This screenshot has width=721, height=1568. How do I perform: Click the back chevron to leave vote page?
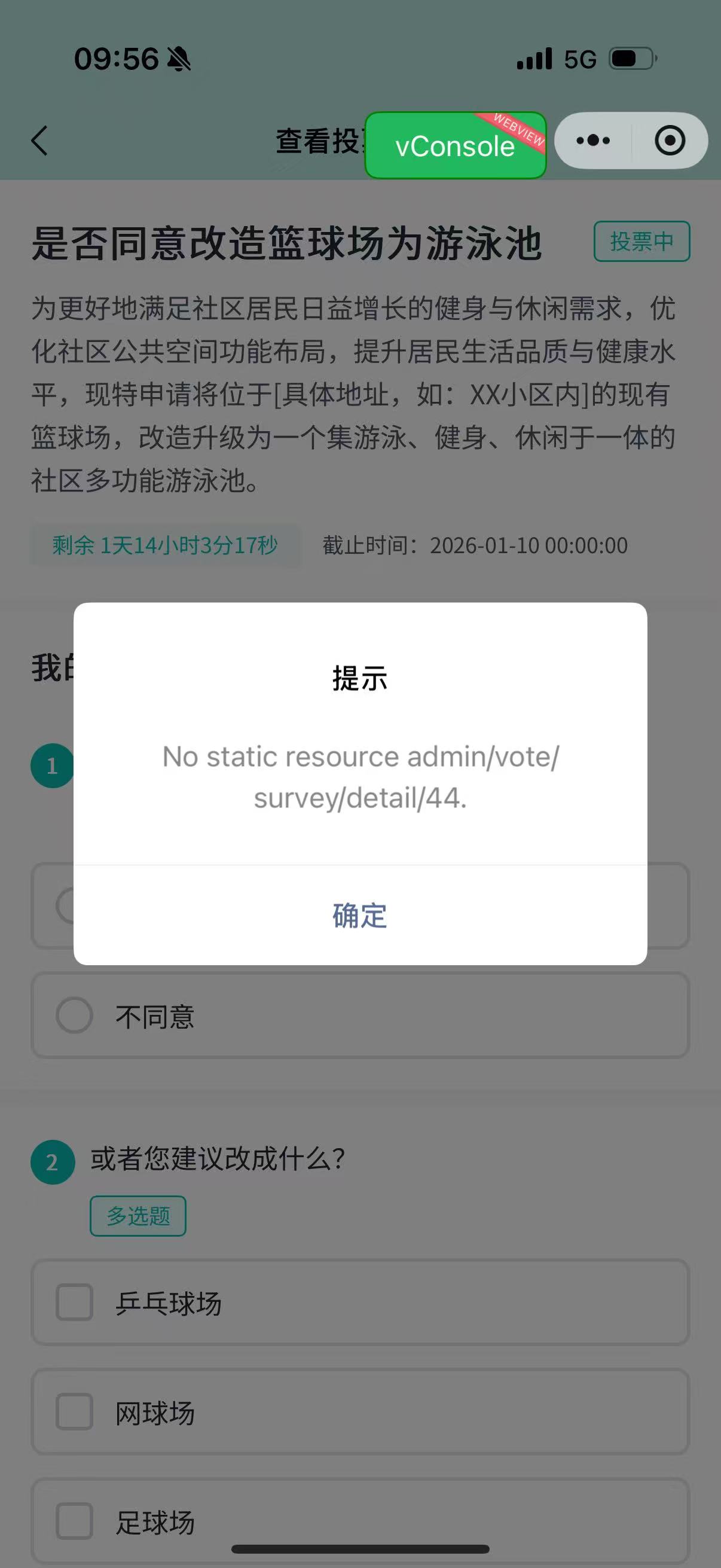(x=38, y=141)
